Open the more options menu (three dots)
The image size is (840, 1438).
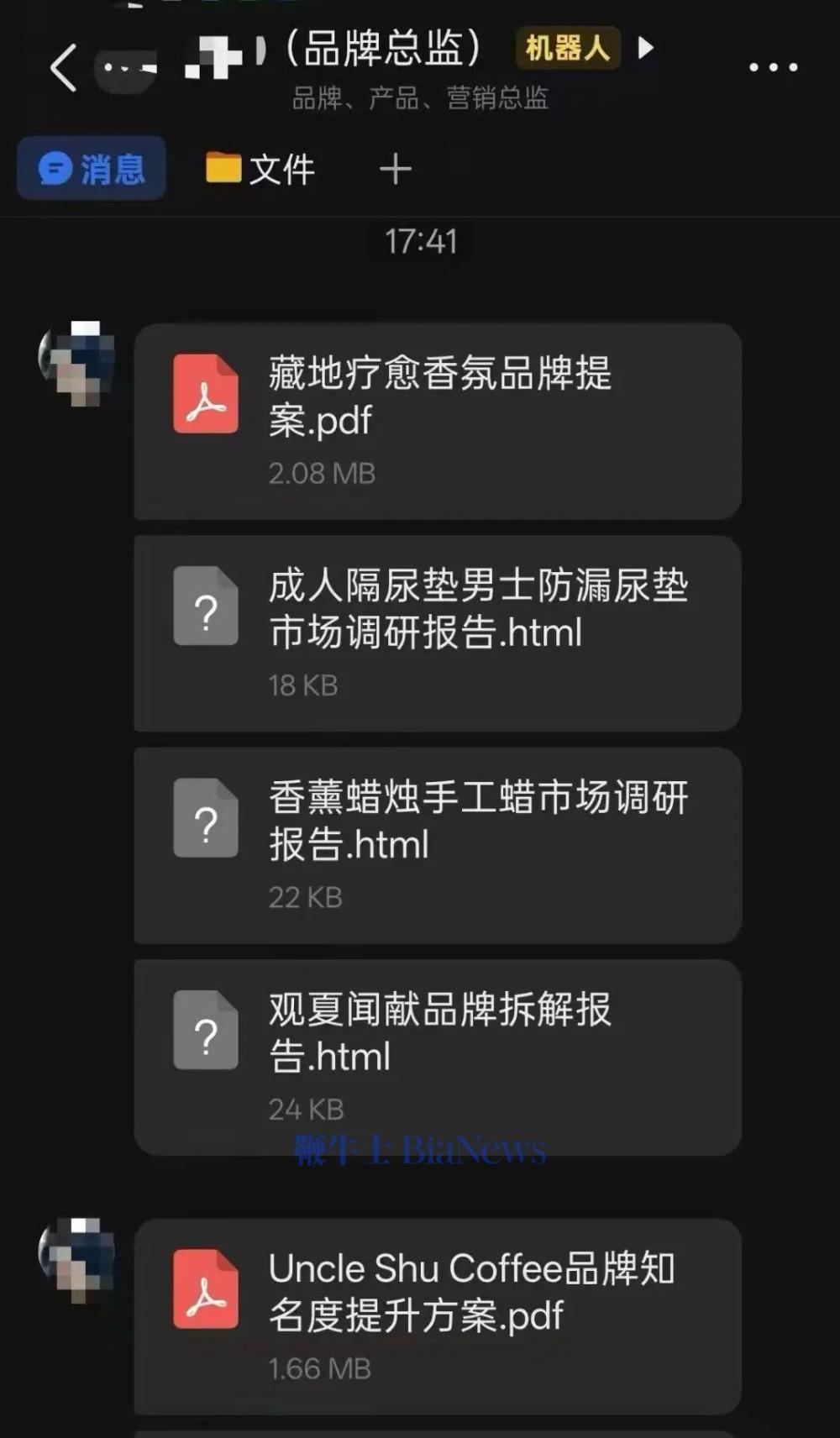(x=771, y=66)
